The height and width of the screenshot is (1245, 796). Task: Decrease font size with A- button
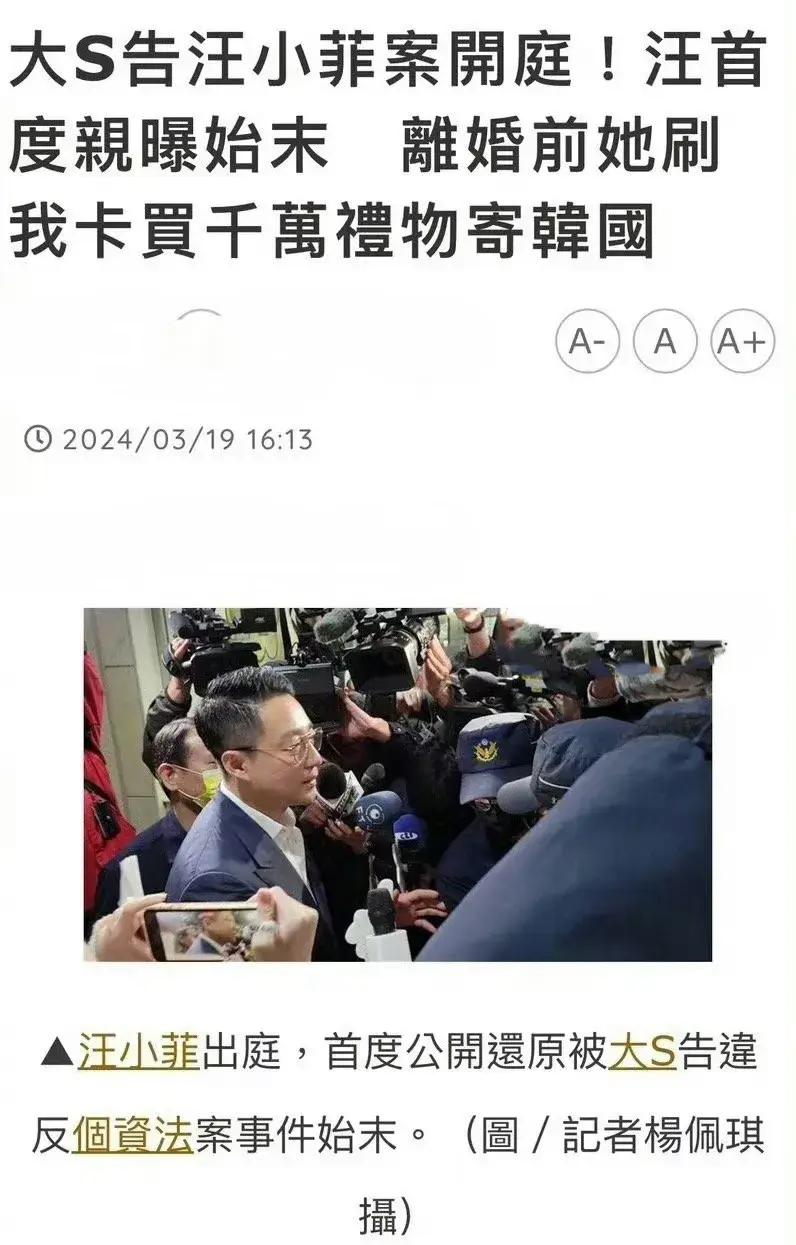pos(587,342)
